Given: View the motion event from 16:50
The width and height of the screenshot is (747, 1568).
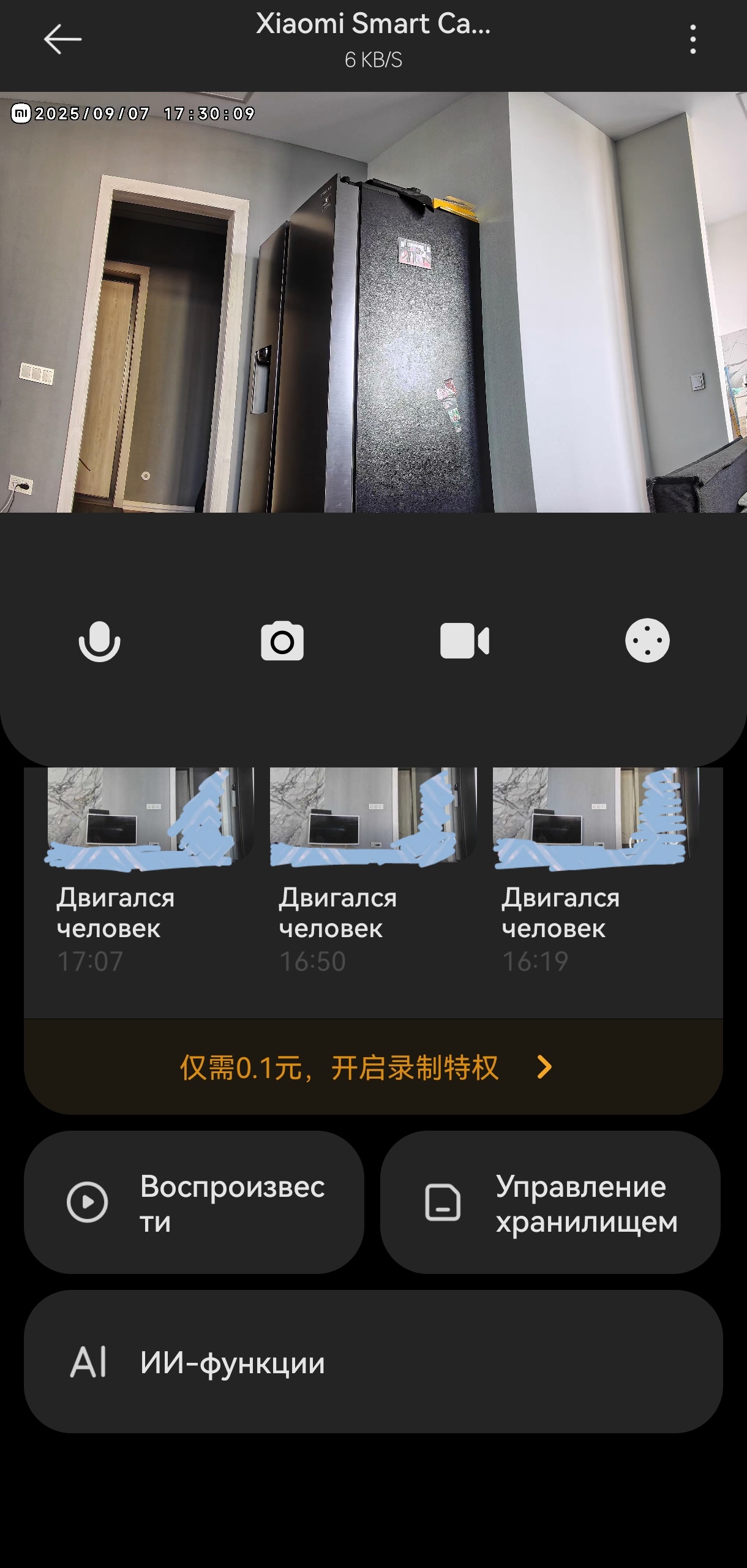Looking at the screenshot, I should (x=372, y=870).
